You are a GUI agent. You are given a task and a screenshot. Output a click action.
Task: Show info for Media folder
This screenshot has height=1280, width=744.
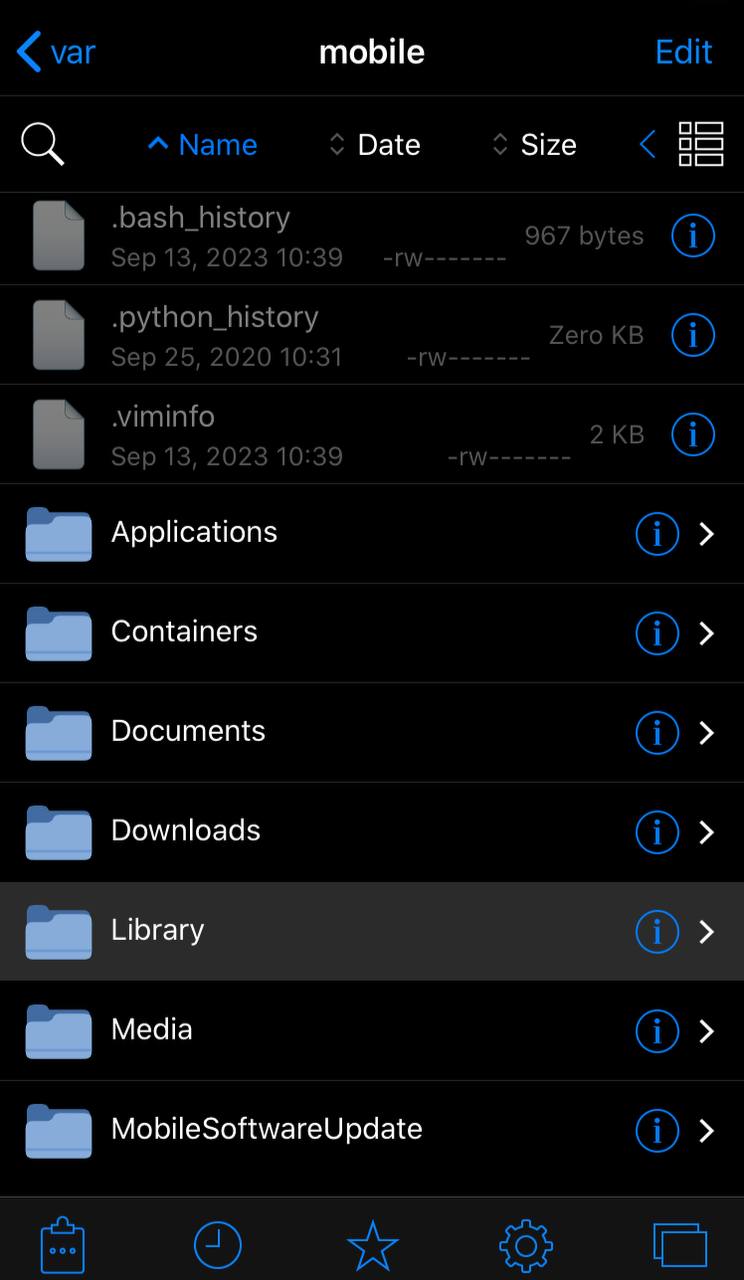[x=657, y=1030]
